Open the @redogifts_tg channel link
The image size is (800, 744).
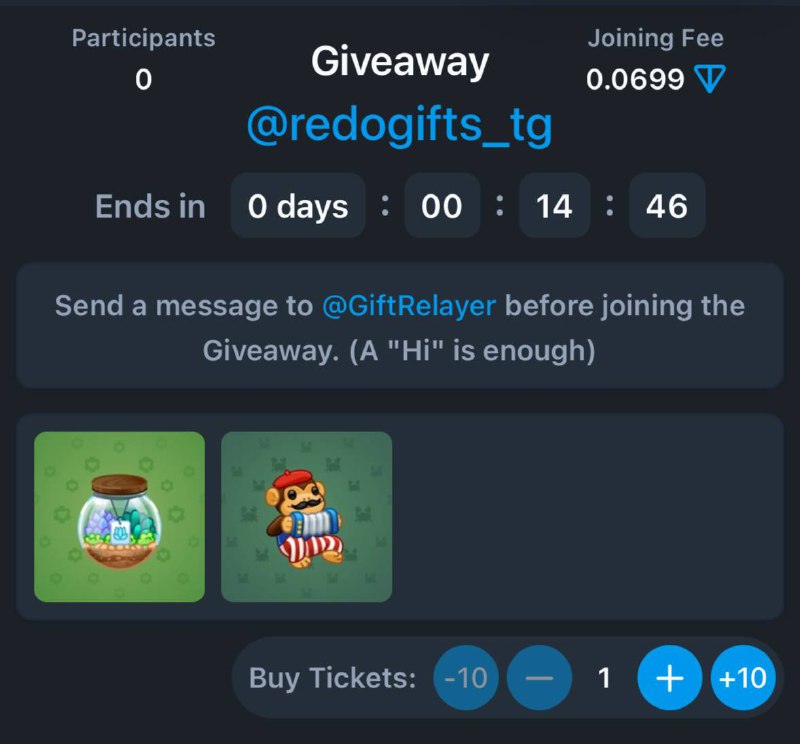[399, 128]
